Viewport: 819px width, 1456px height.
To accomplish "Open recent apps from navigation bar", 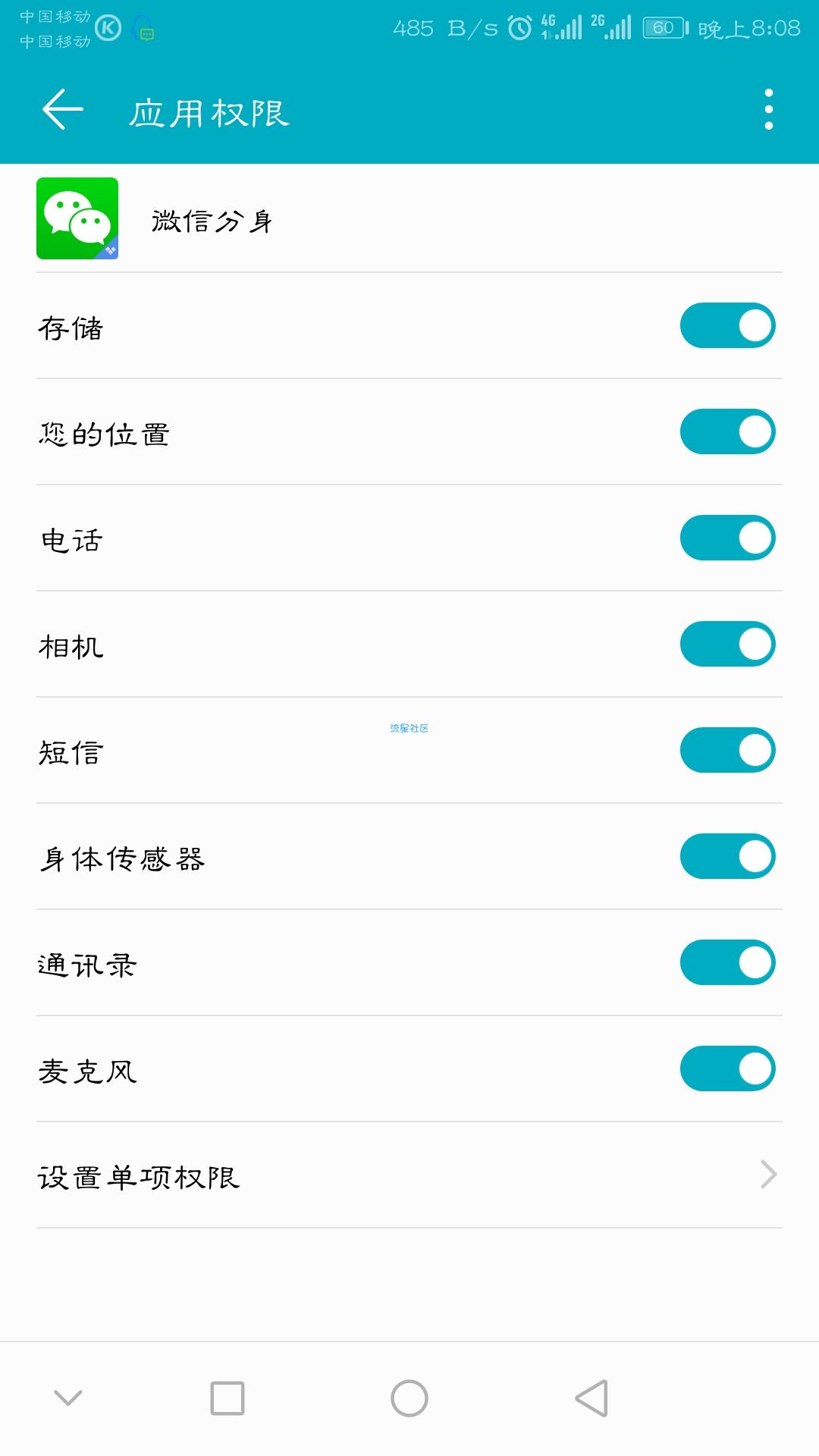I will coord(227,1398).
